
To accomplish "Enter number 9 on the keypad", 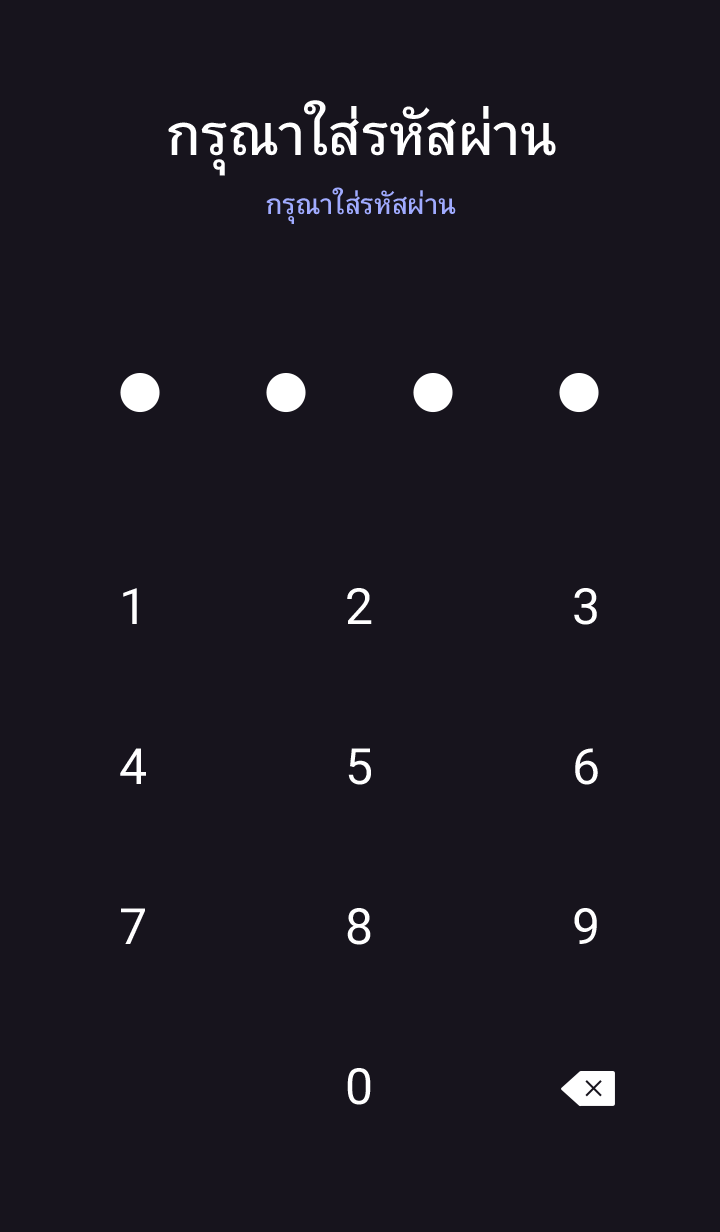I will pyautogui.click(x=586, y=927).
